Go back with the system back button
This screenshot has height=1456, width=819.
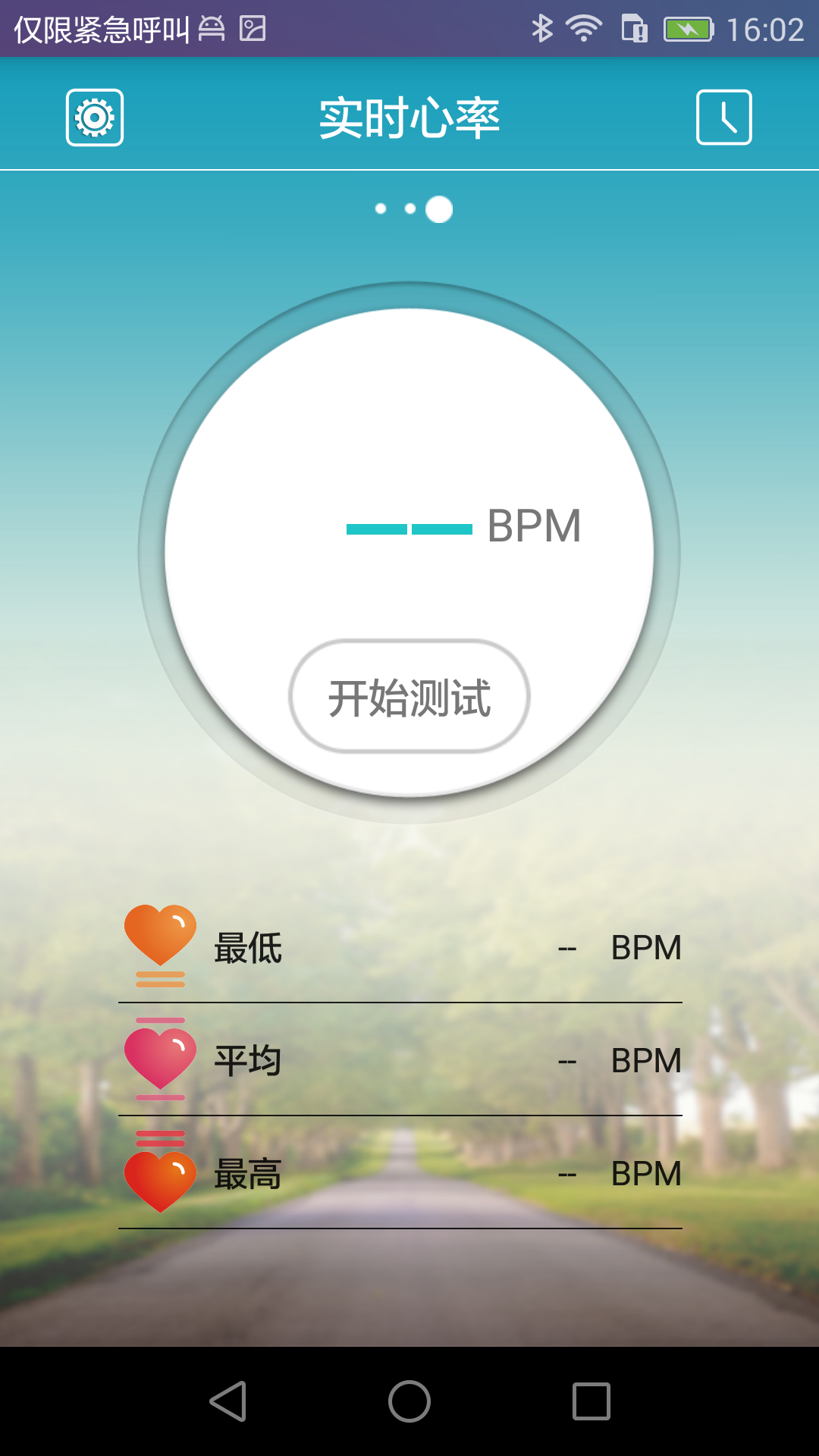227,1401
